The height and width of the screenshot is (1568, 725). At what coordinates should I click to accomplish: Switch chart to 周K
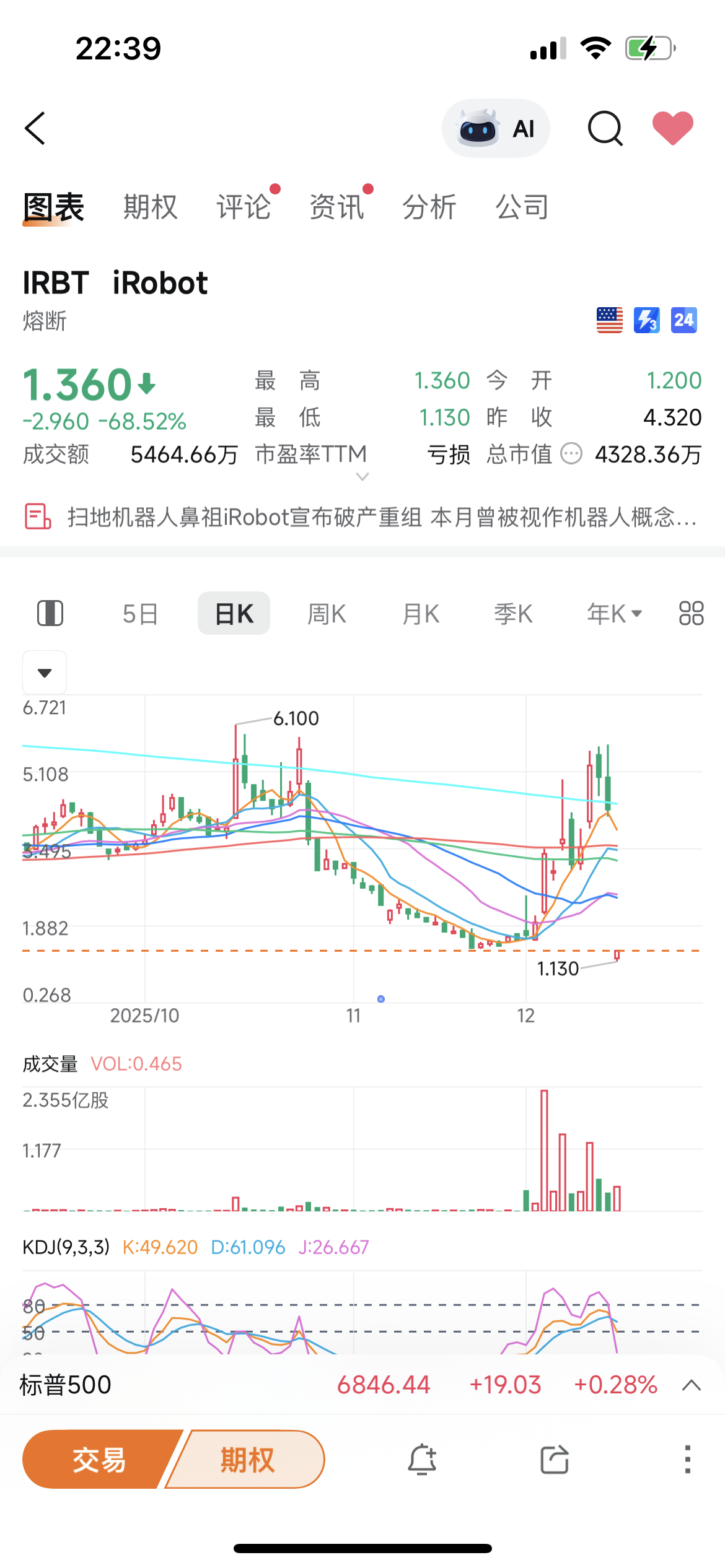pos(327,614)
